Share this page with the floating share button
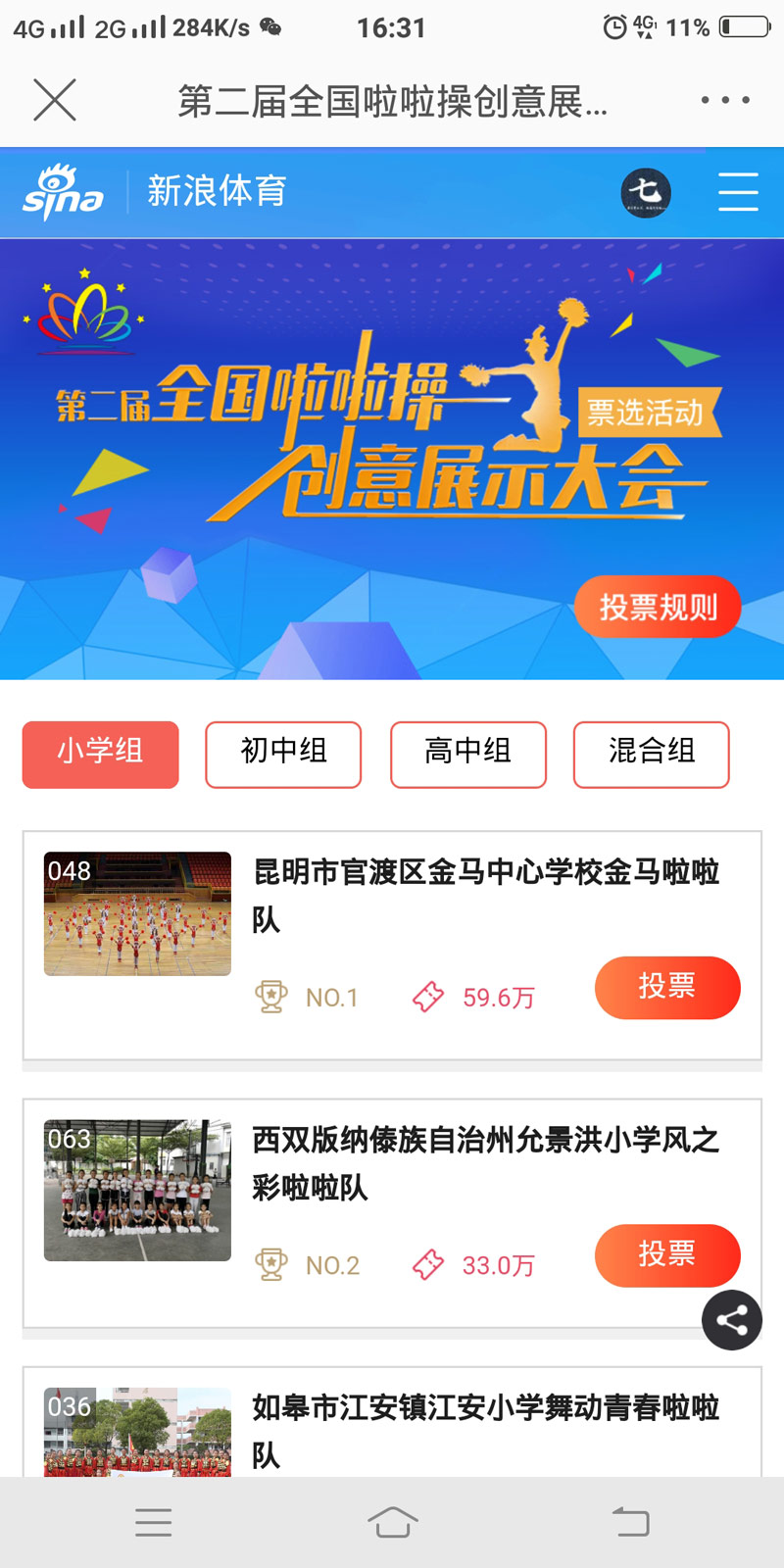The height and width of the screenshot is (1568, 784). pos(731,1320)
